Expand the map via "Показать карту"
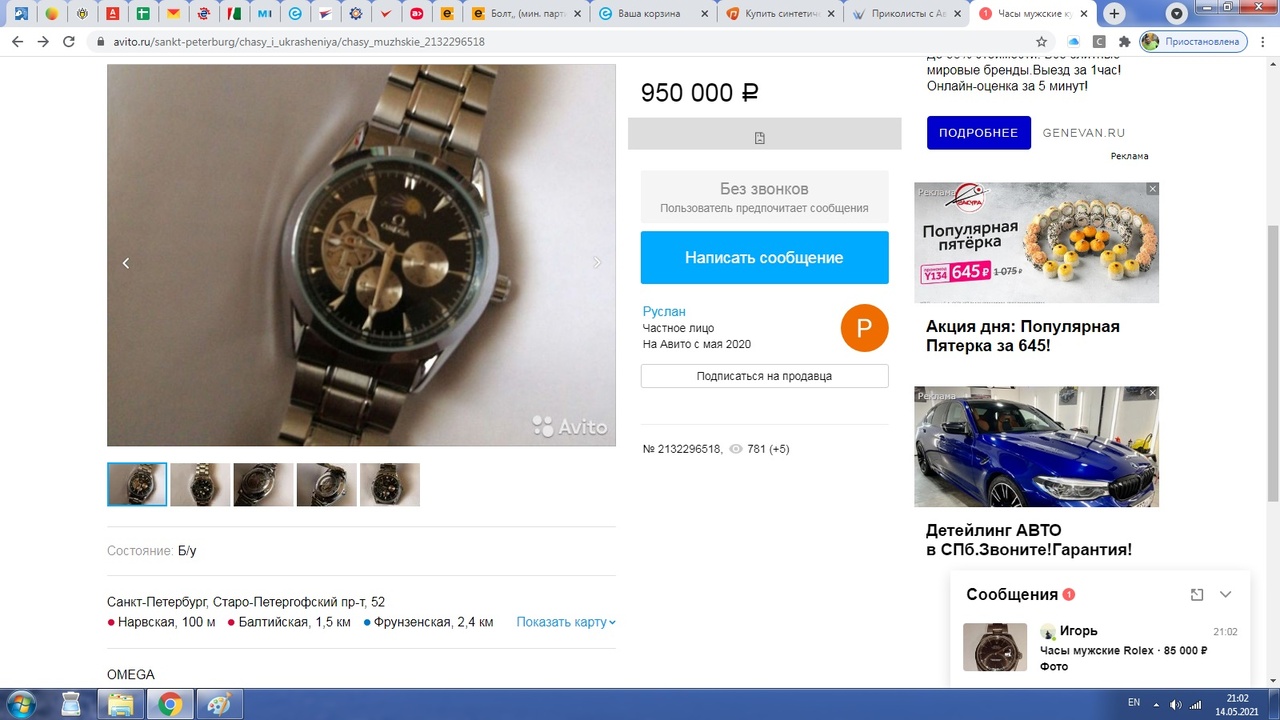The image size is (1280, 720). click(x=565, y=622)
